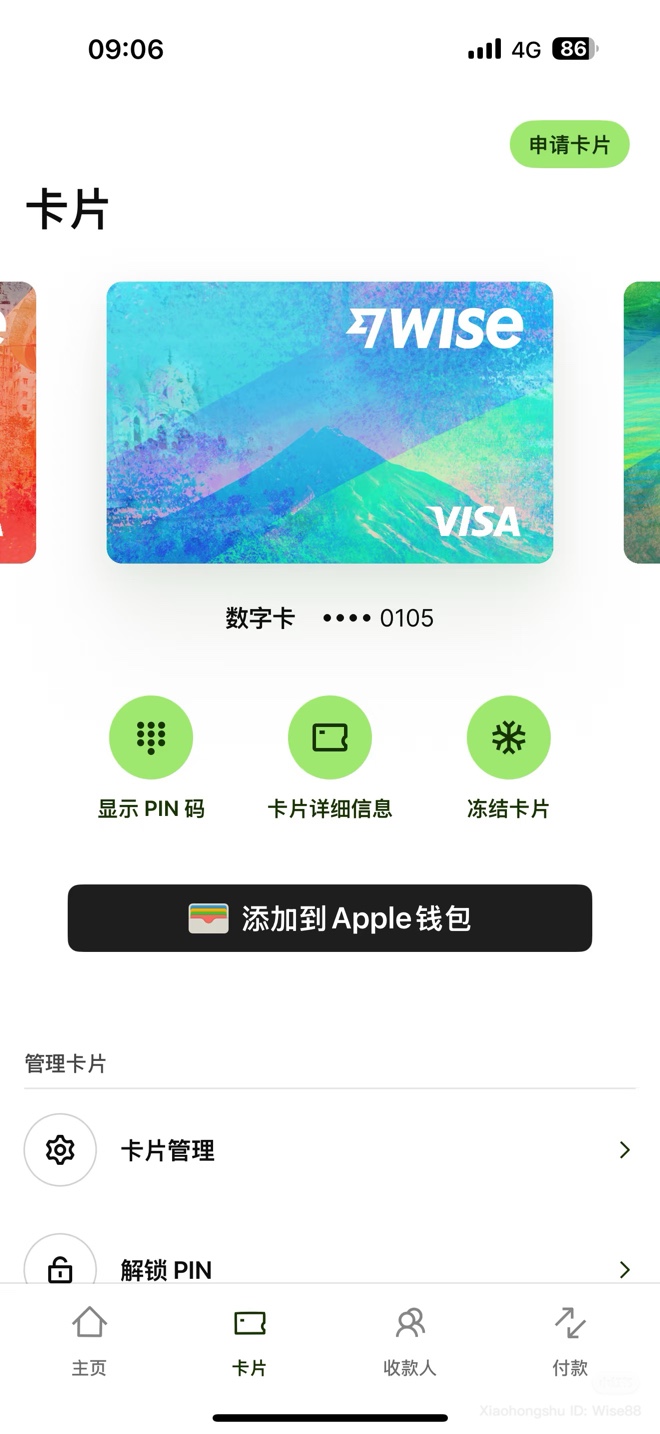660x1434 pixels.
Task: Open the 卡片管理 row
Action: [330, 1150]
